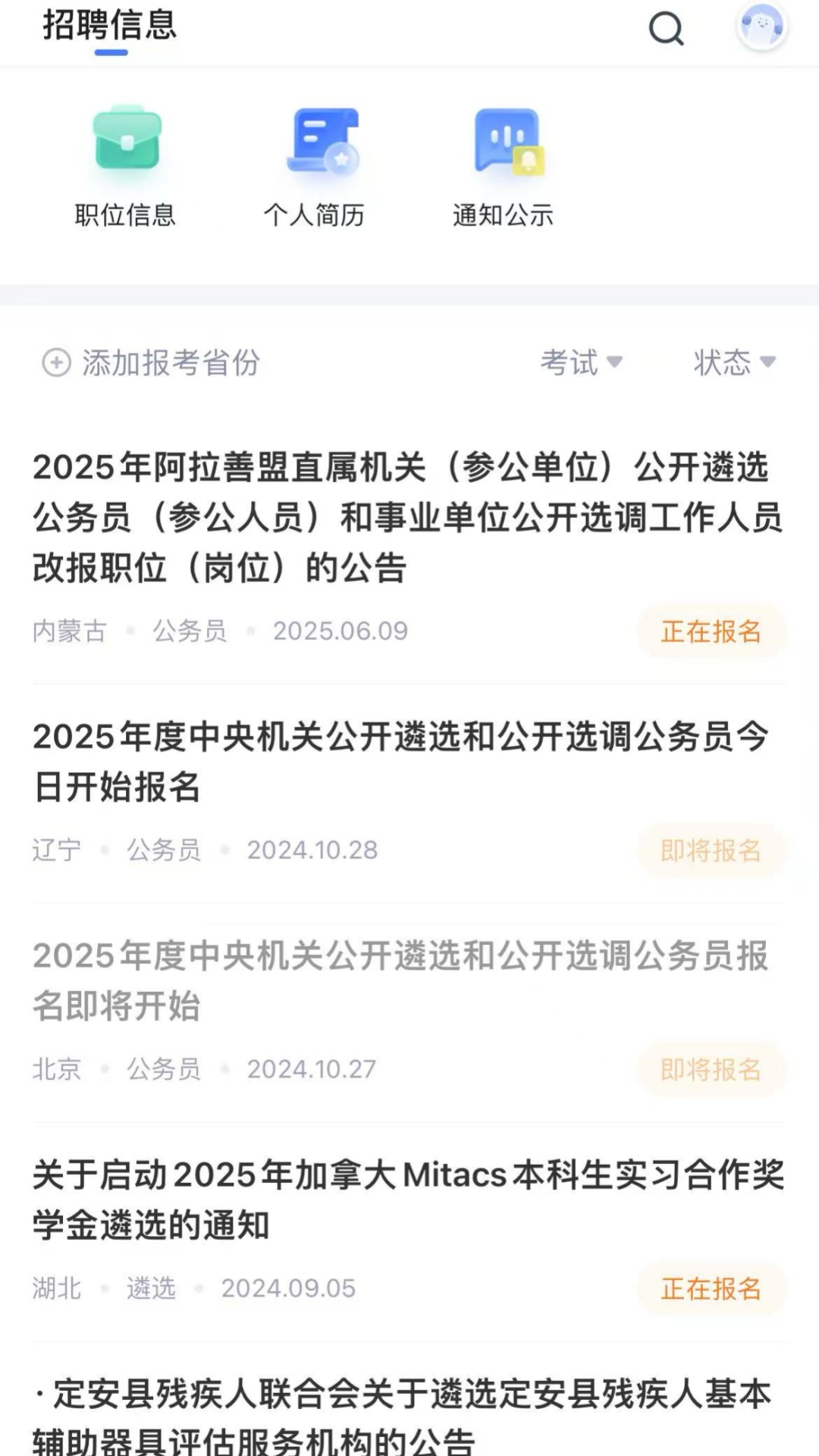Tap 正在报名 on the 内蒙古 announcement

pos(711,631)
